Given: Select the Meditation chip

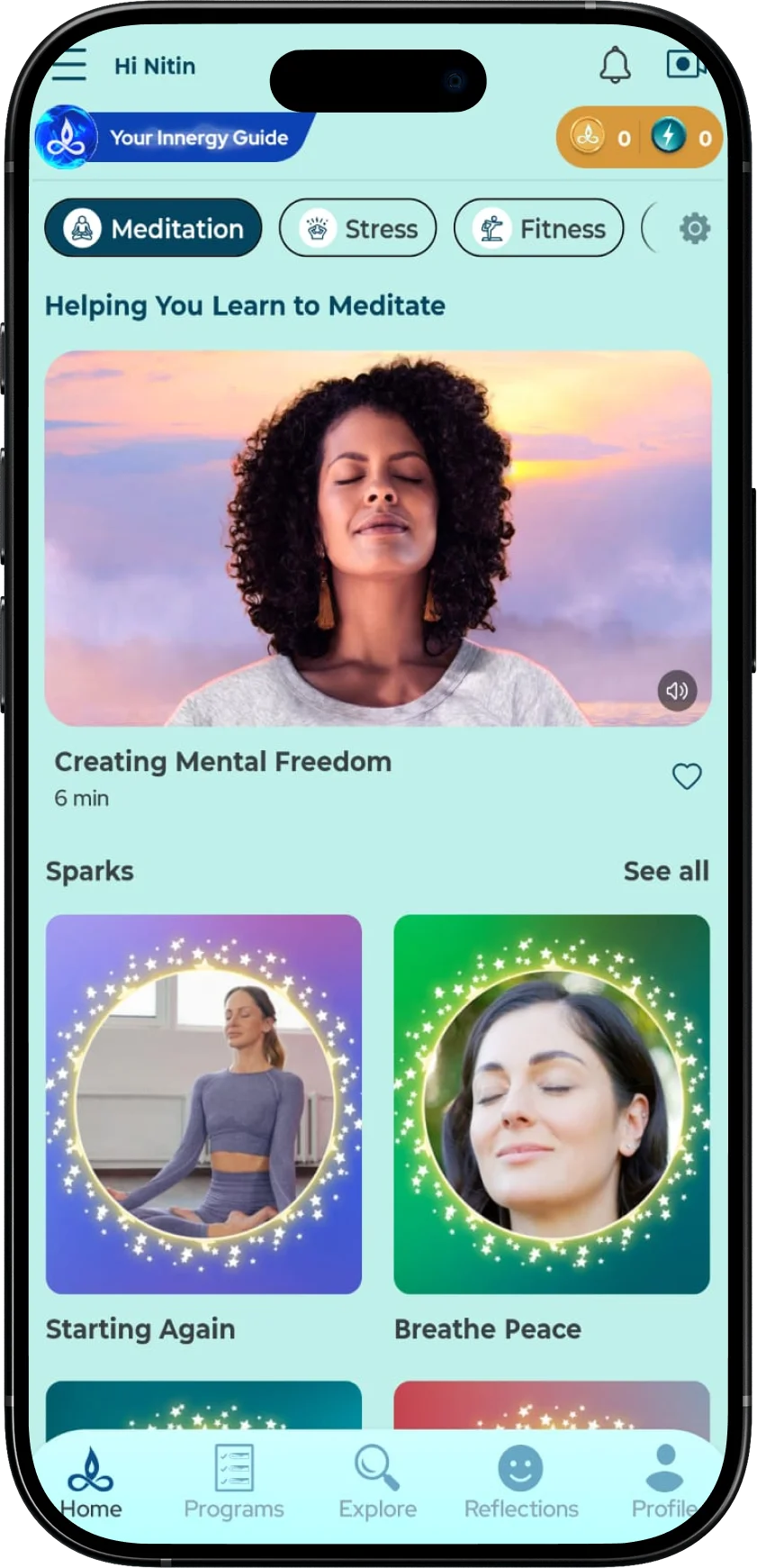Looking at the screenshot, I should point(153,229).
